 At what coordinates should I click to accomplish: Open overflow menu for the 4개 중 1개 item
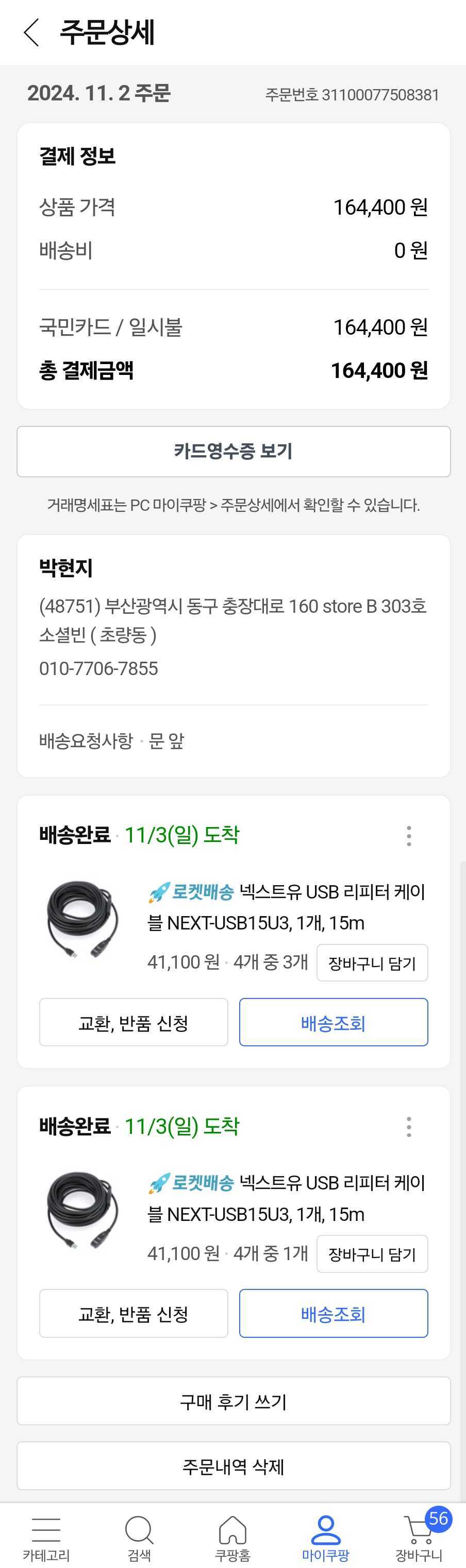coord(409,1127)
